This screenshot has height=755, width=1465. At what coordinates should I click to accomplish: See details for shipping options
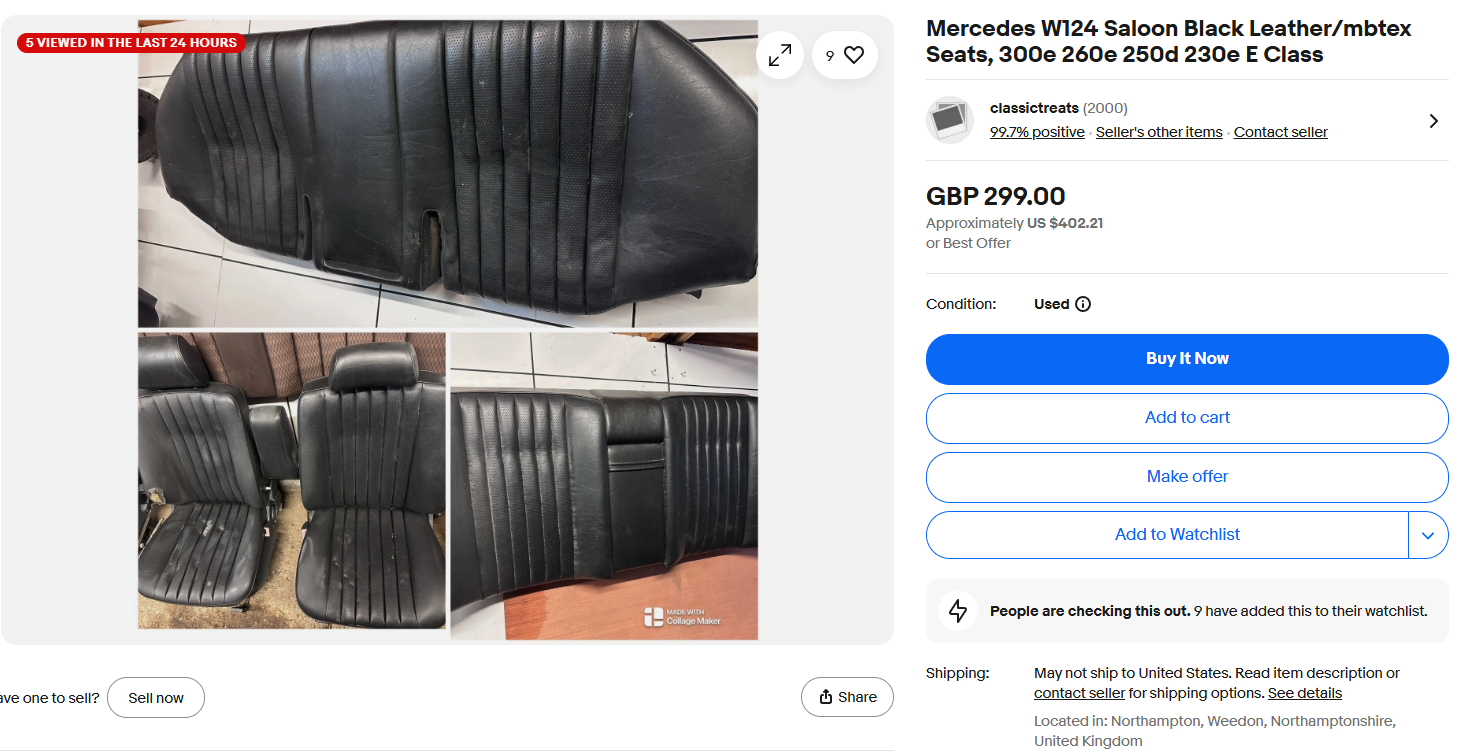pyautogui.click(x=1304, y=693)
